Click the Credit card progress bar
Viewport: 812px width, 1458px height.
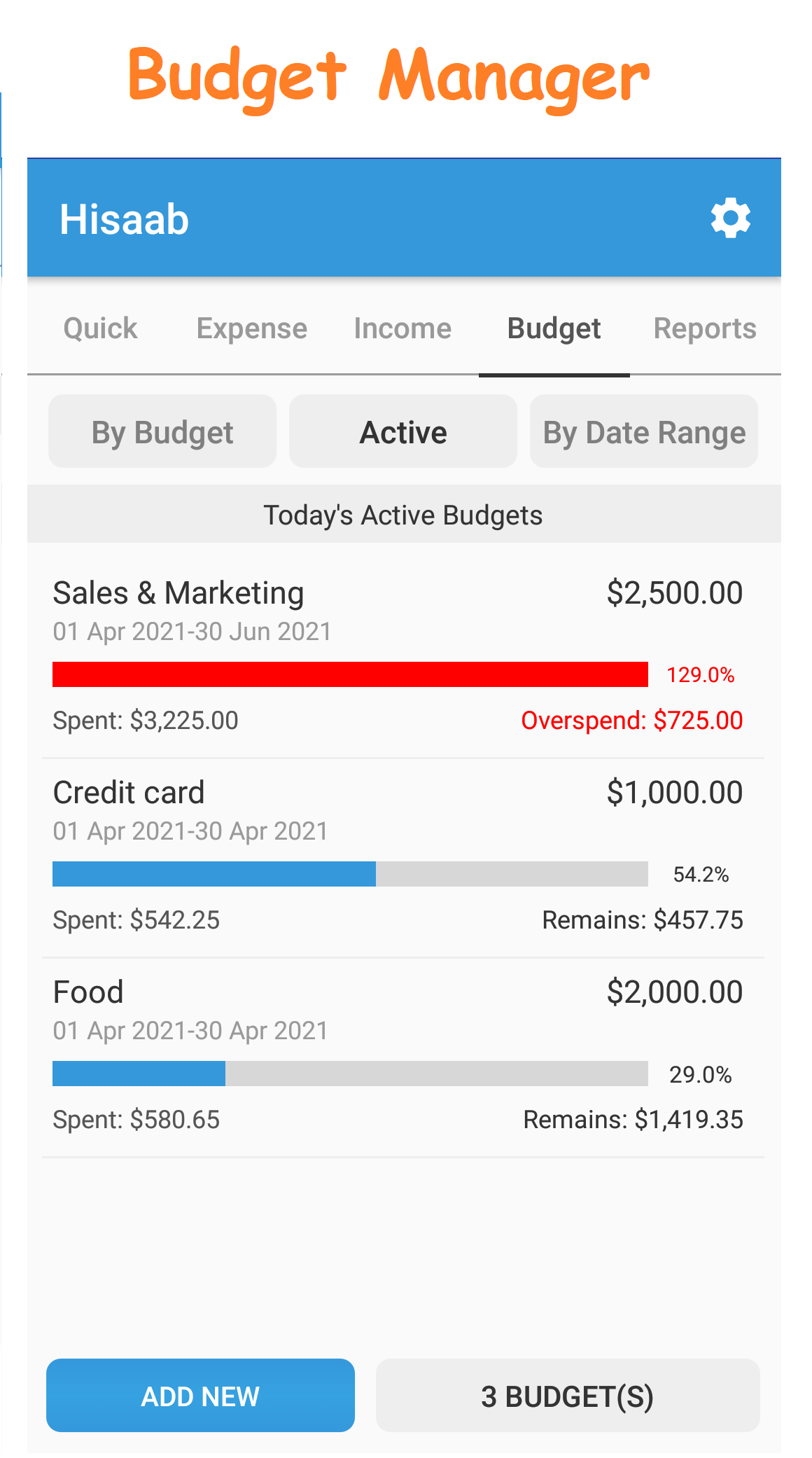click(x=350, y=873)
